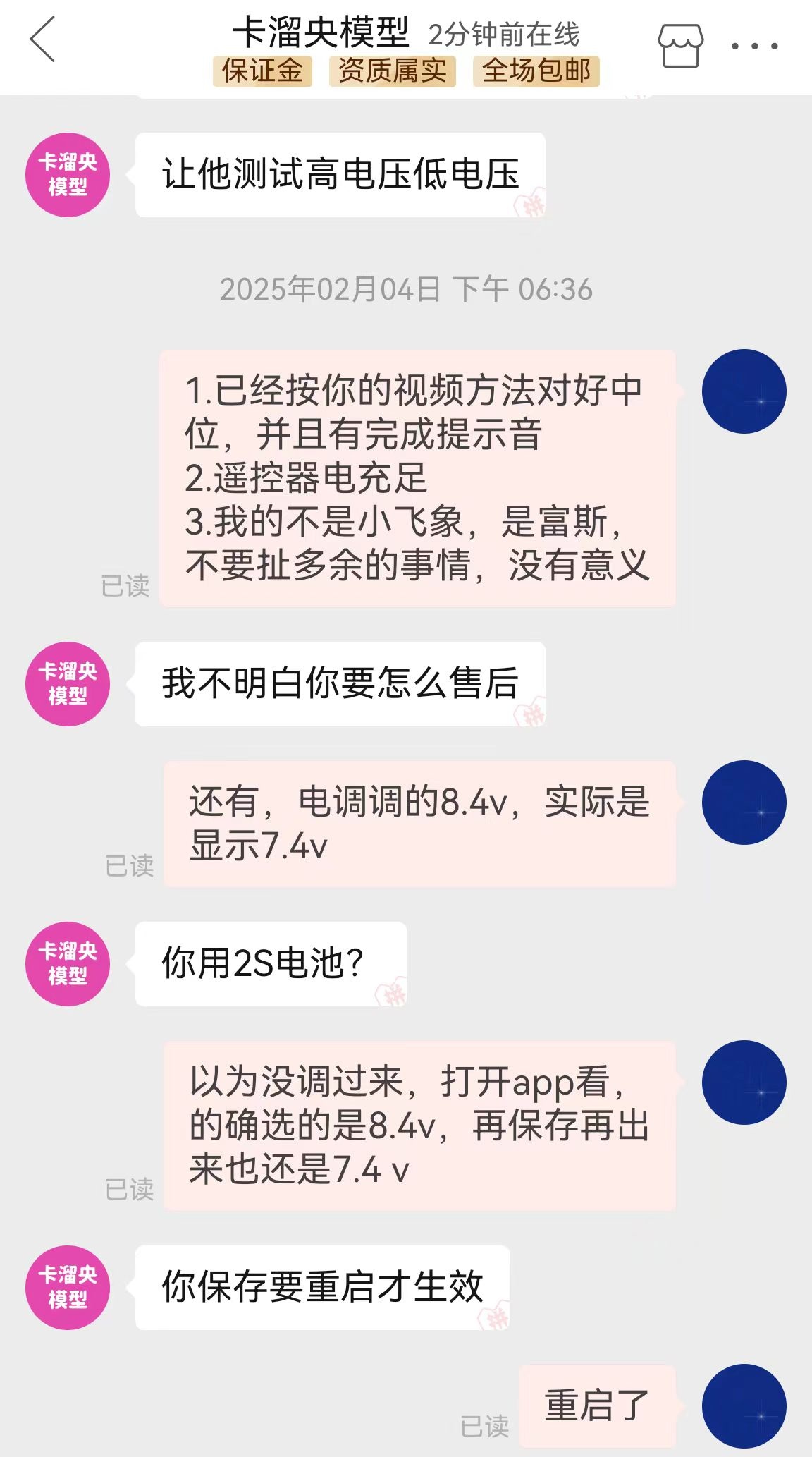Screen dimensions: 812x1457
Task: Open the seller's store page icon
Action: [x=680, y=47]
